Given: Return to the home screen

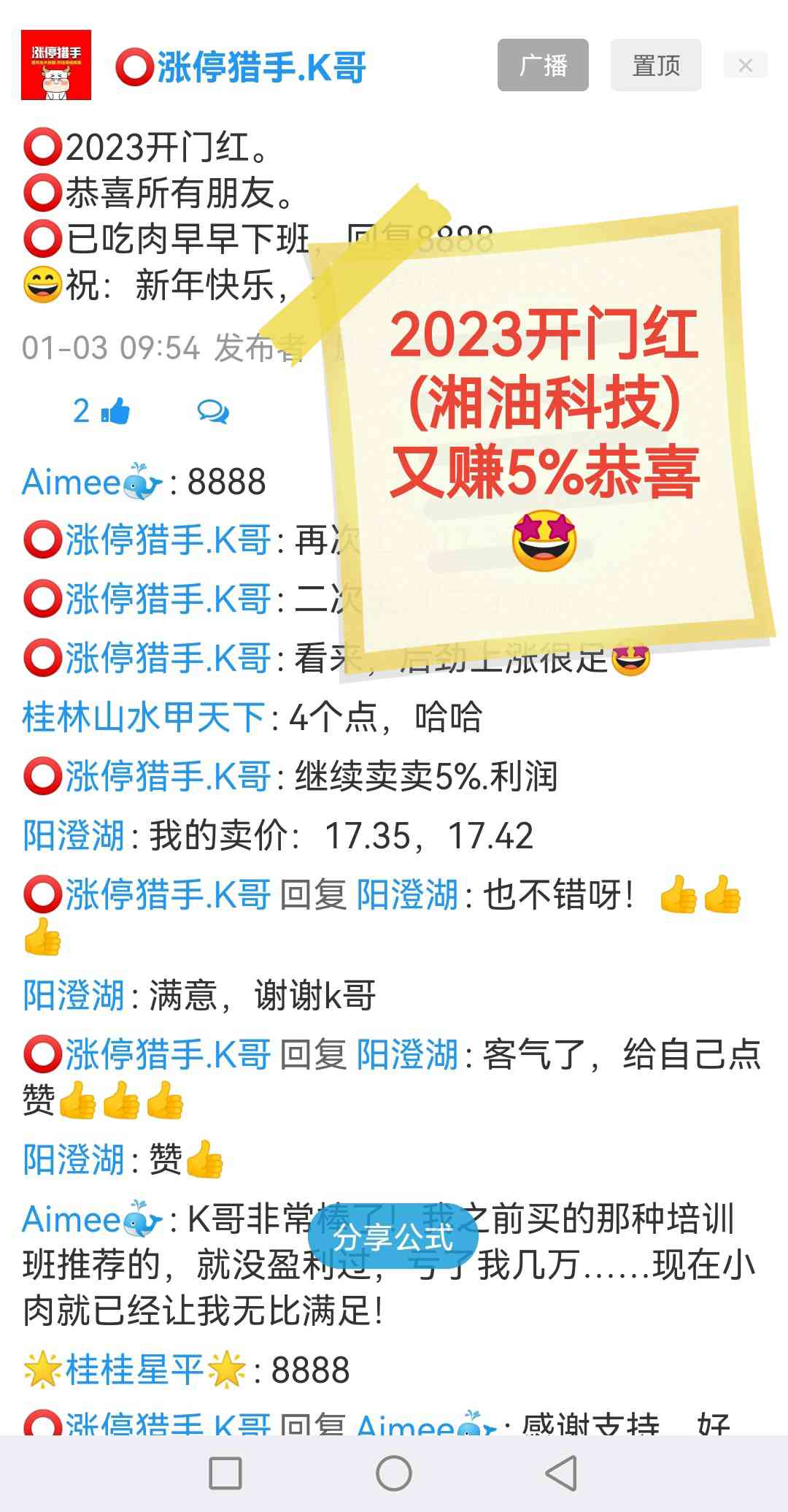Looking at the screenshot, I should click(x=394, y=1473).
